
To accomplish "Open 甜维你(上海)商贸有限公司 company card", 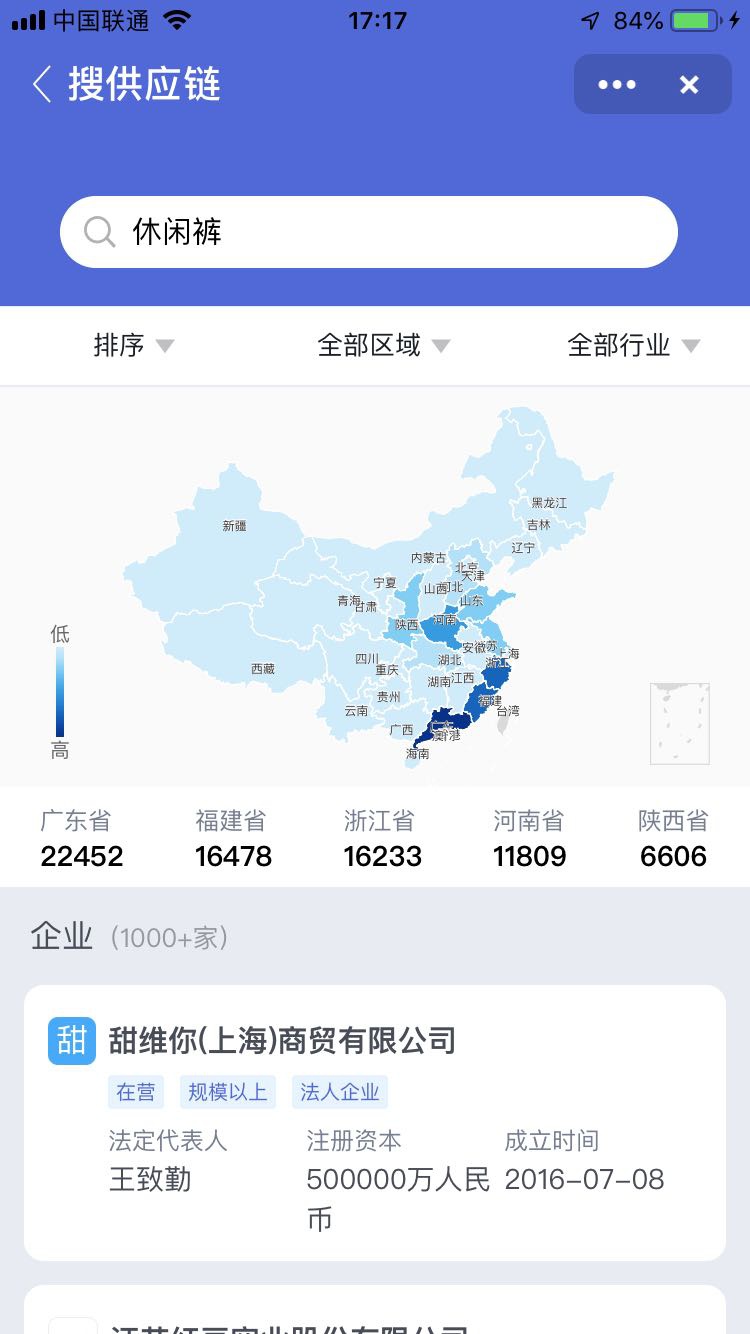I will [374, 1122].
